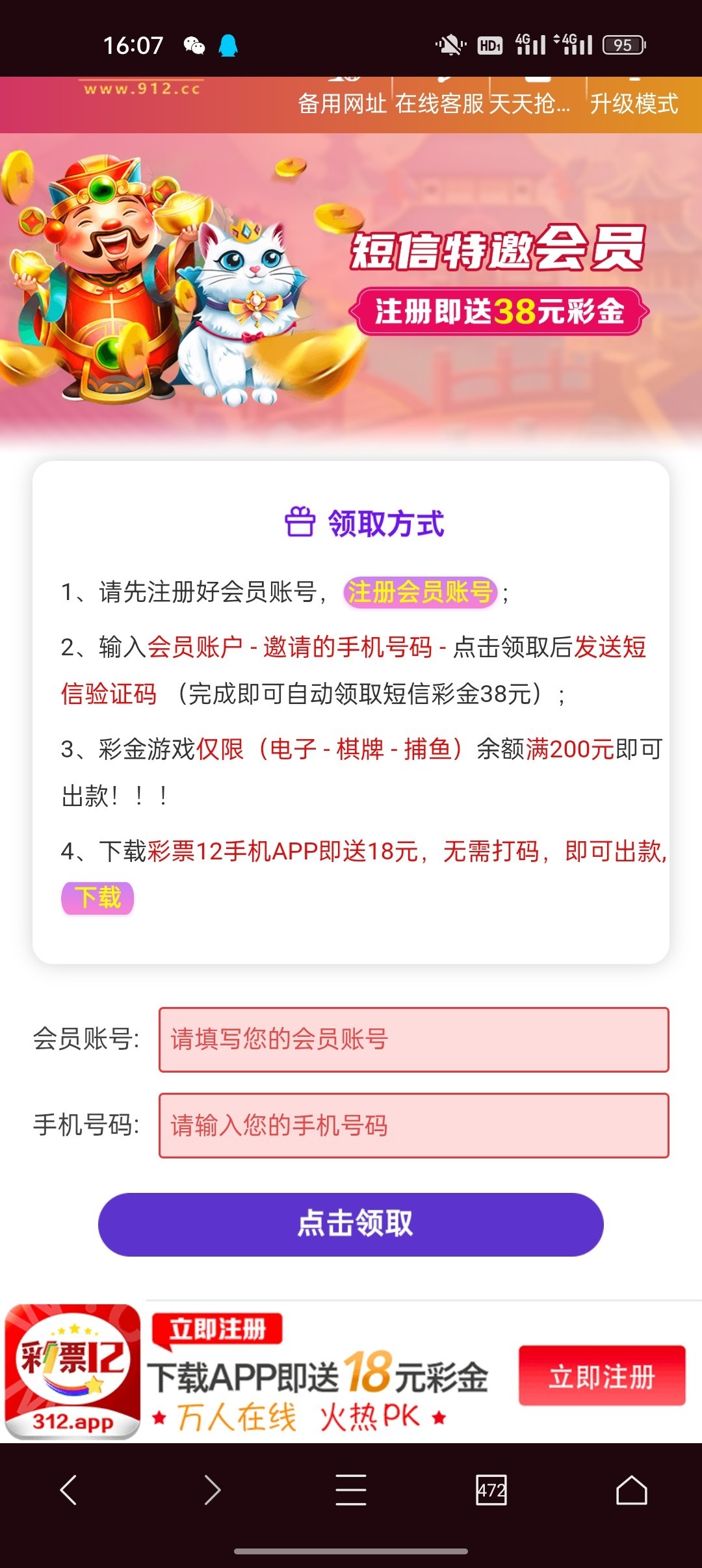This screenshot has width=702, height=1568.
Task: Go back with the browser back arrow
Action: point(69,1489)
